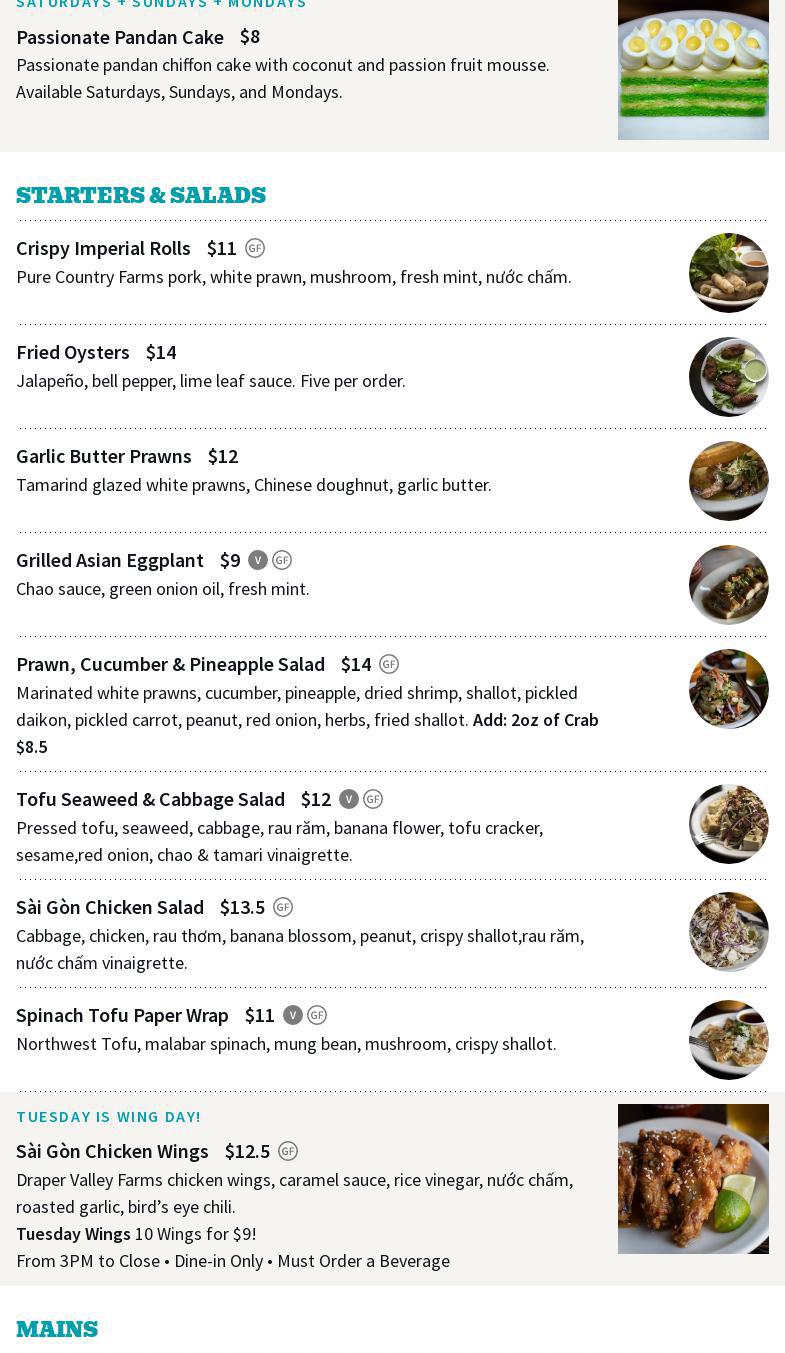Enlarge the Prawn, Cucumber & Pineapple Salad photo
Image resolution: width=785 pixels, height=1353 pixels.
(728, 689)
